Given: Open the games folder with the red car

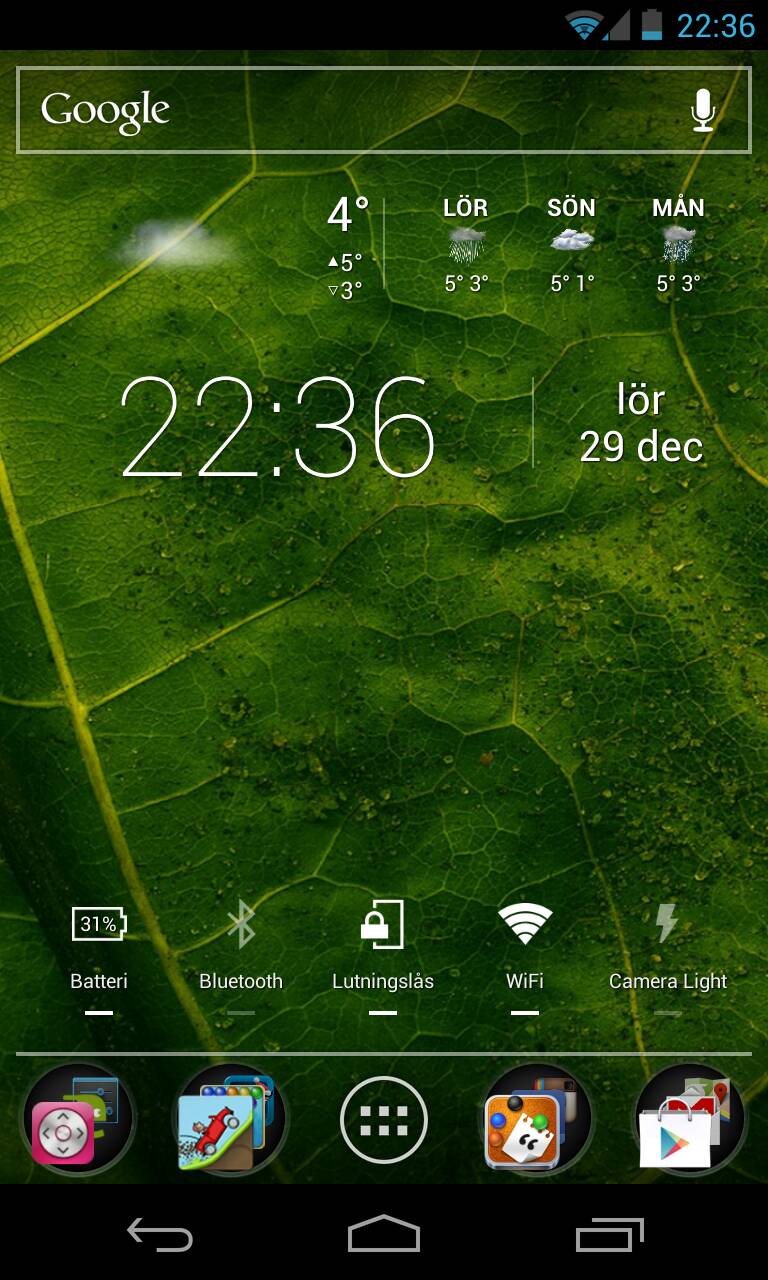Looking at the screenshot, I should pos(231,1120).
